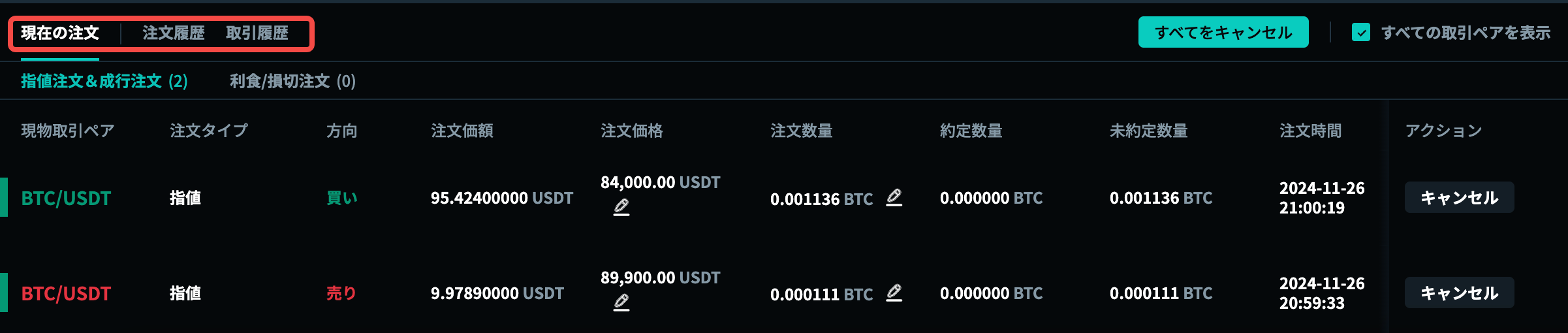Select the 現在の注文 tab
Screen dimensions: 1568x333
tap(60, 33)
